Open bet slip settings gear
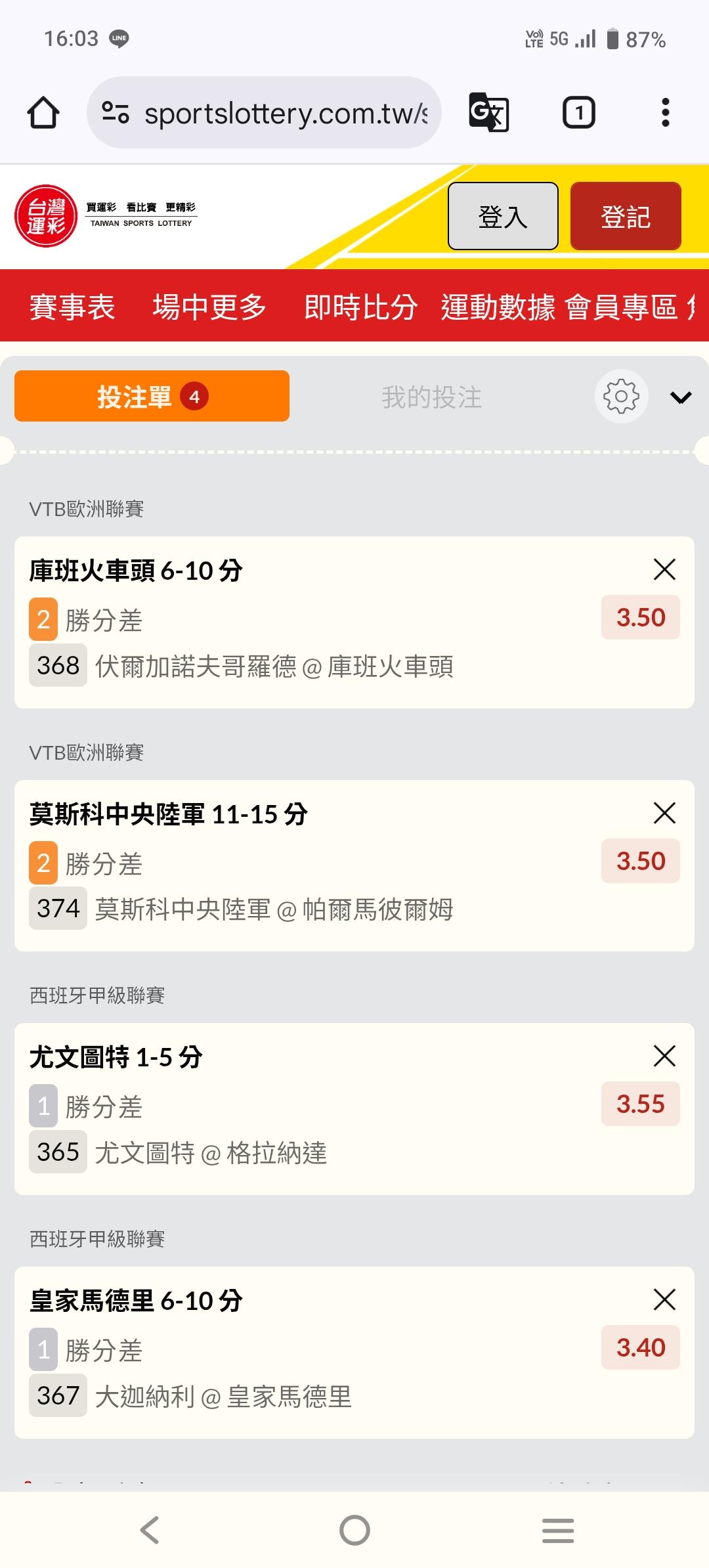Viewport: 709px width, 1568px height. (621, 397)
